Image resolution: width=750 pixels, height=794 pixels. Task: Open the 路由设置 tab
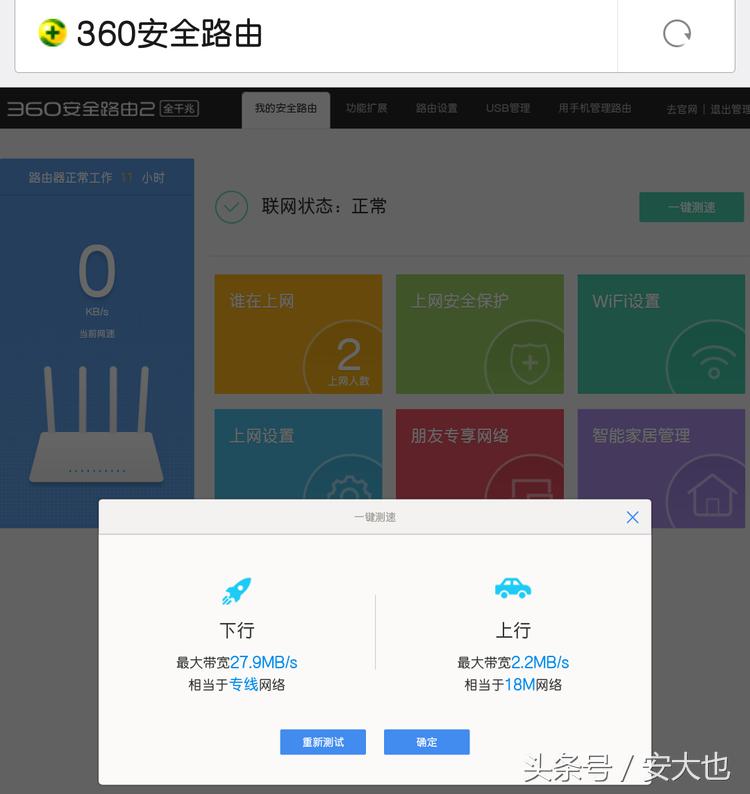(x=436, y=109)
